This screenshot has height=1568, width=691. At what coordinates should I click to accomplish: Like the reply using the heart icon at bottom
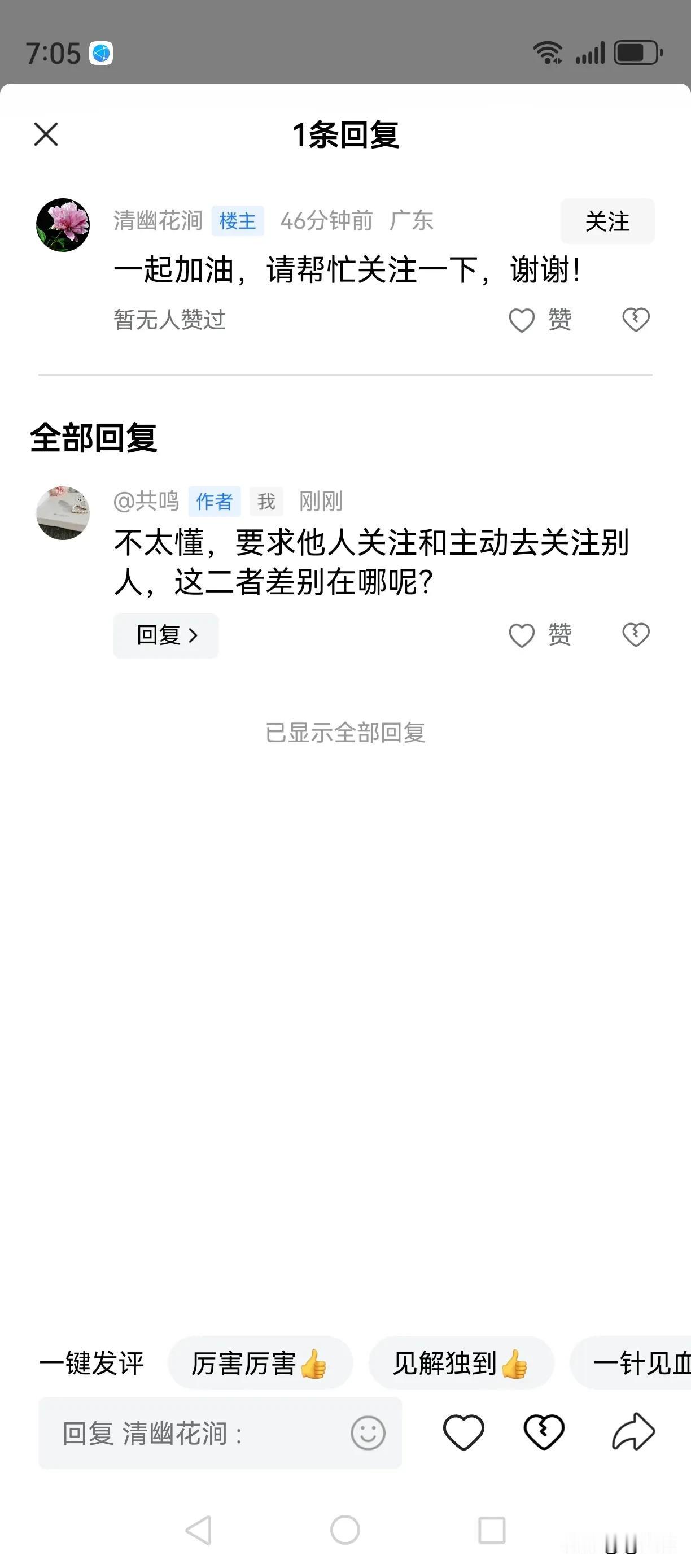(463, 1434)
